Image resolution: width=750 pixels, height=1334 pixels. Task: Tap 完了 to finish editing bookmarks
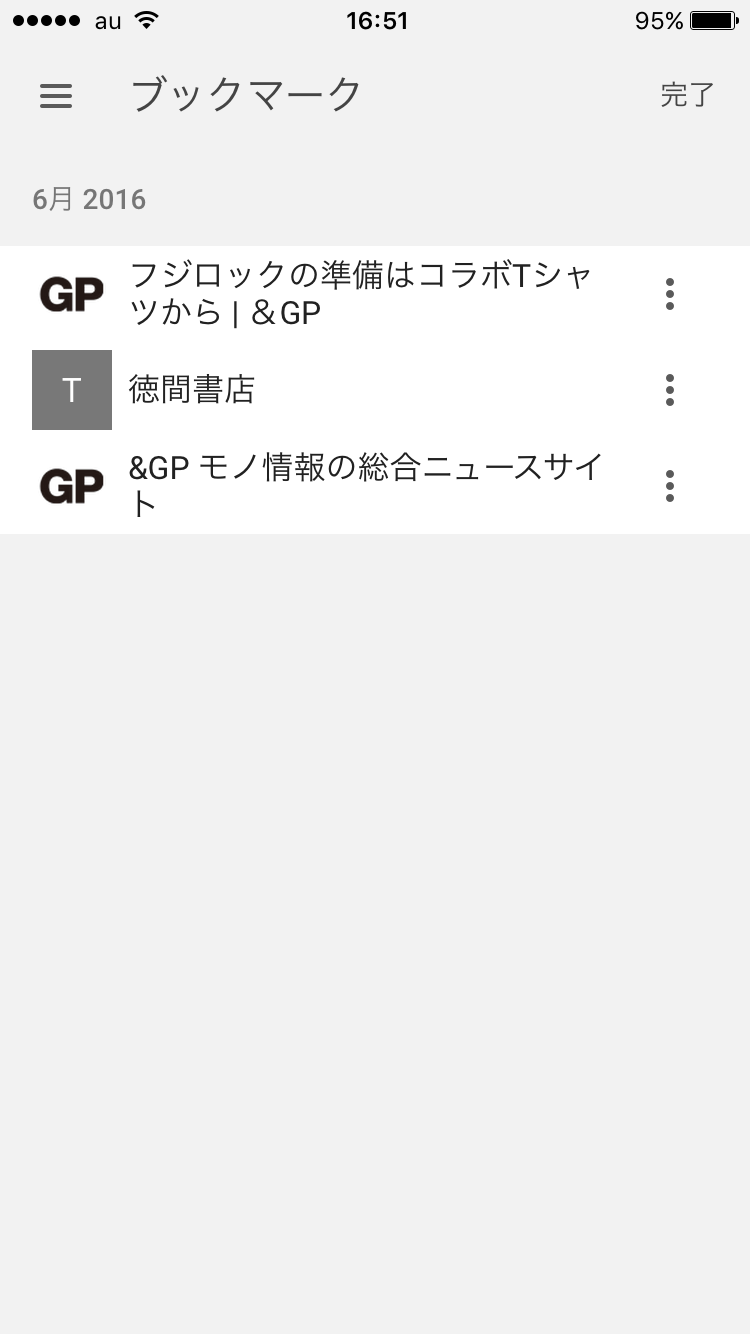tap(687, 95)
